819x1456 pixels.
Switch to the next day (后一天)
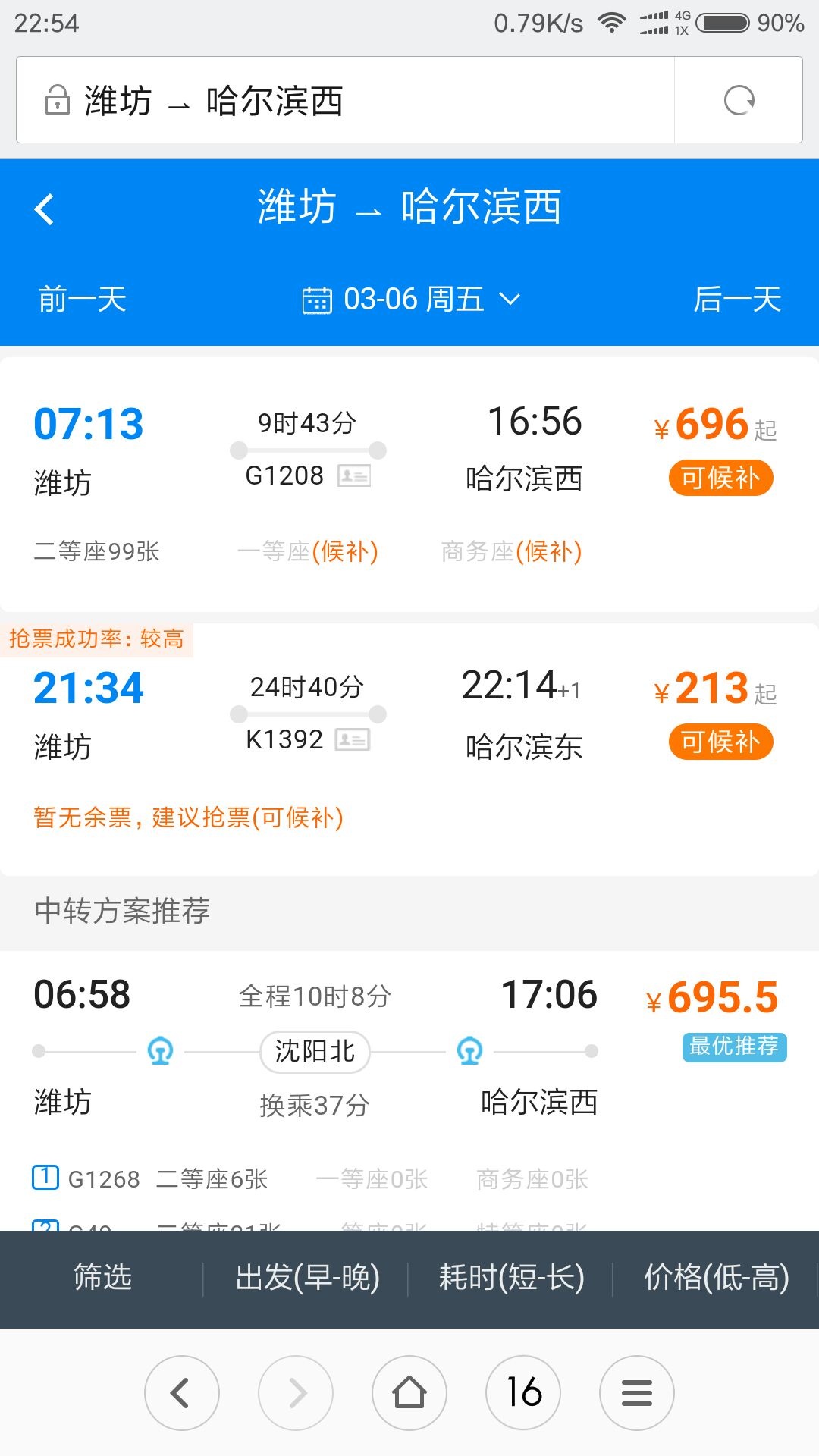click(737, 299)
